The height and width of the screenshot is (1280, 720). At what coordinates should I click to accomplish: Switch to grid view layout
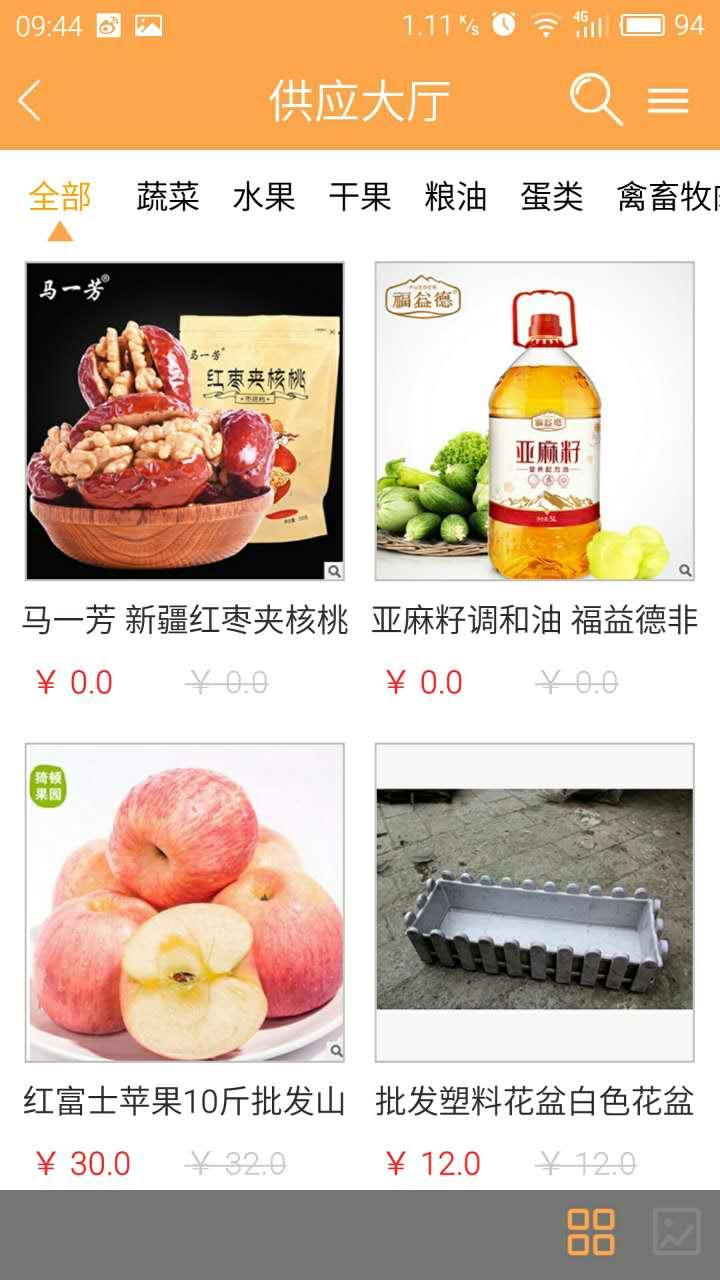(x=591, y=1232)
